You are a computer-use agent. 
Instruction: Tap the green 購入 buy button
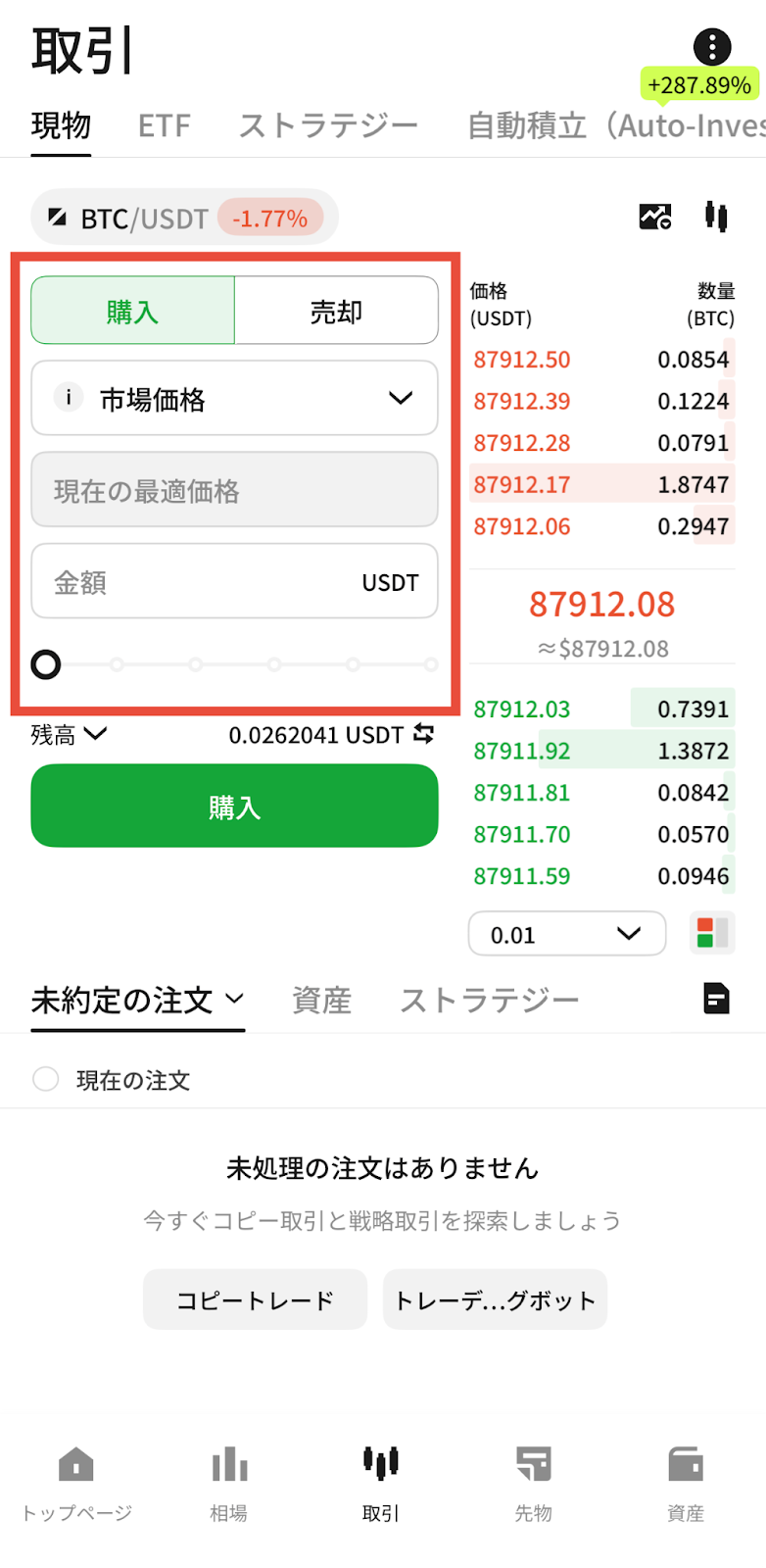coord(234,807)
